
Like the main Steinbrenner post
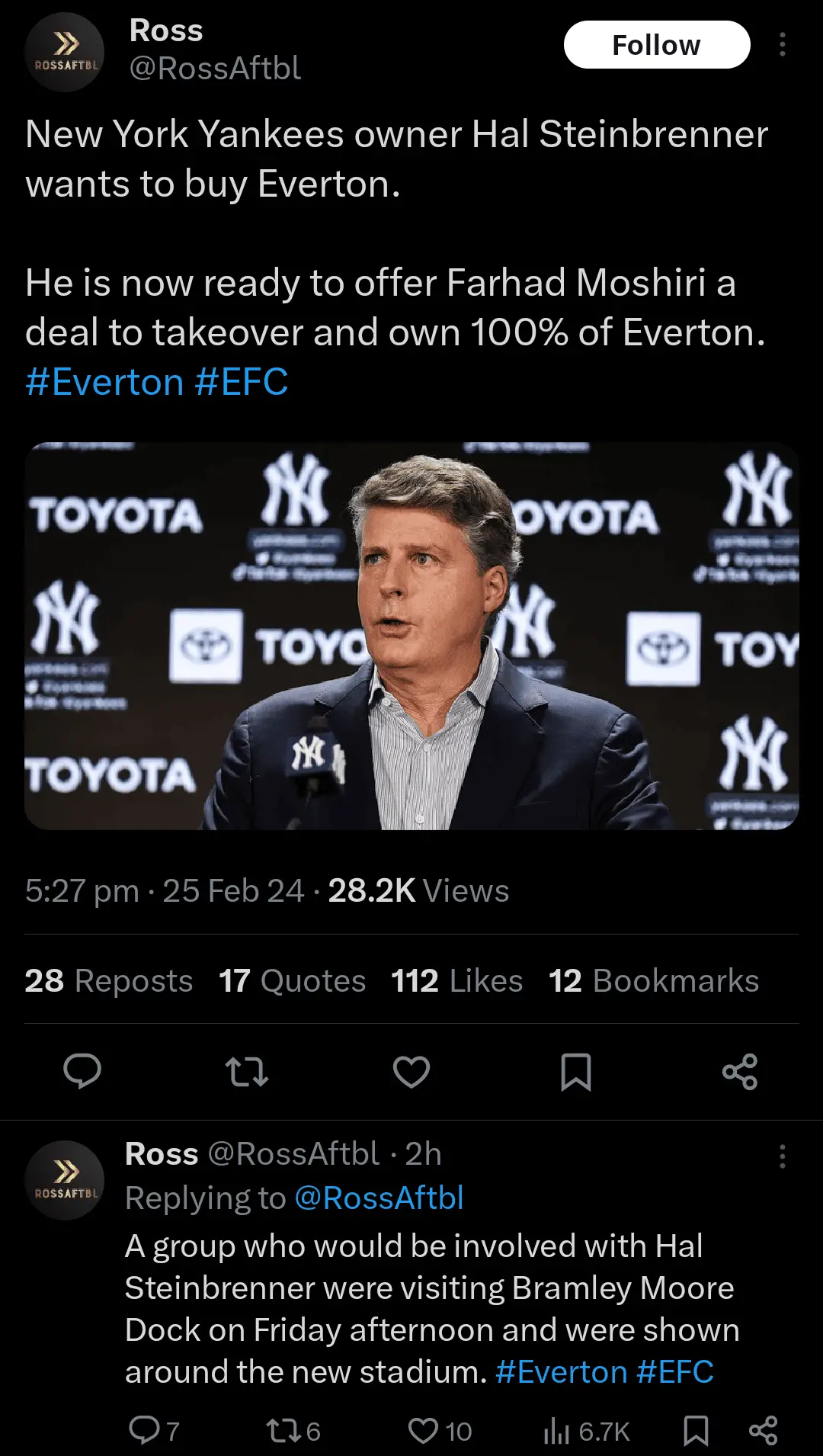pyautogui.click(x=411, y=1071)
